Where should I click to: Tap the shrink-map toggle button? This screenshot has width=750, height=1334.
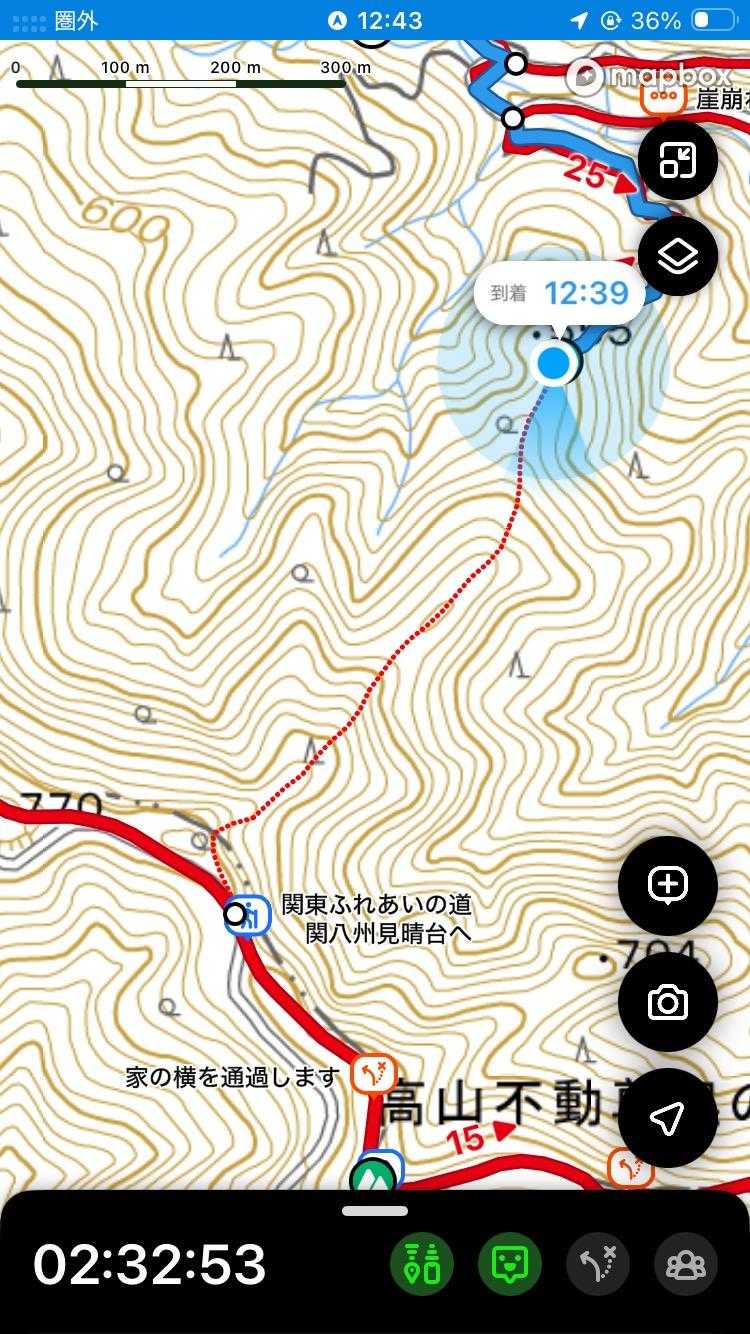(x=677, y=160)
